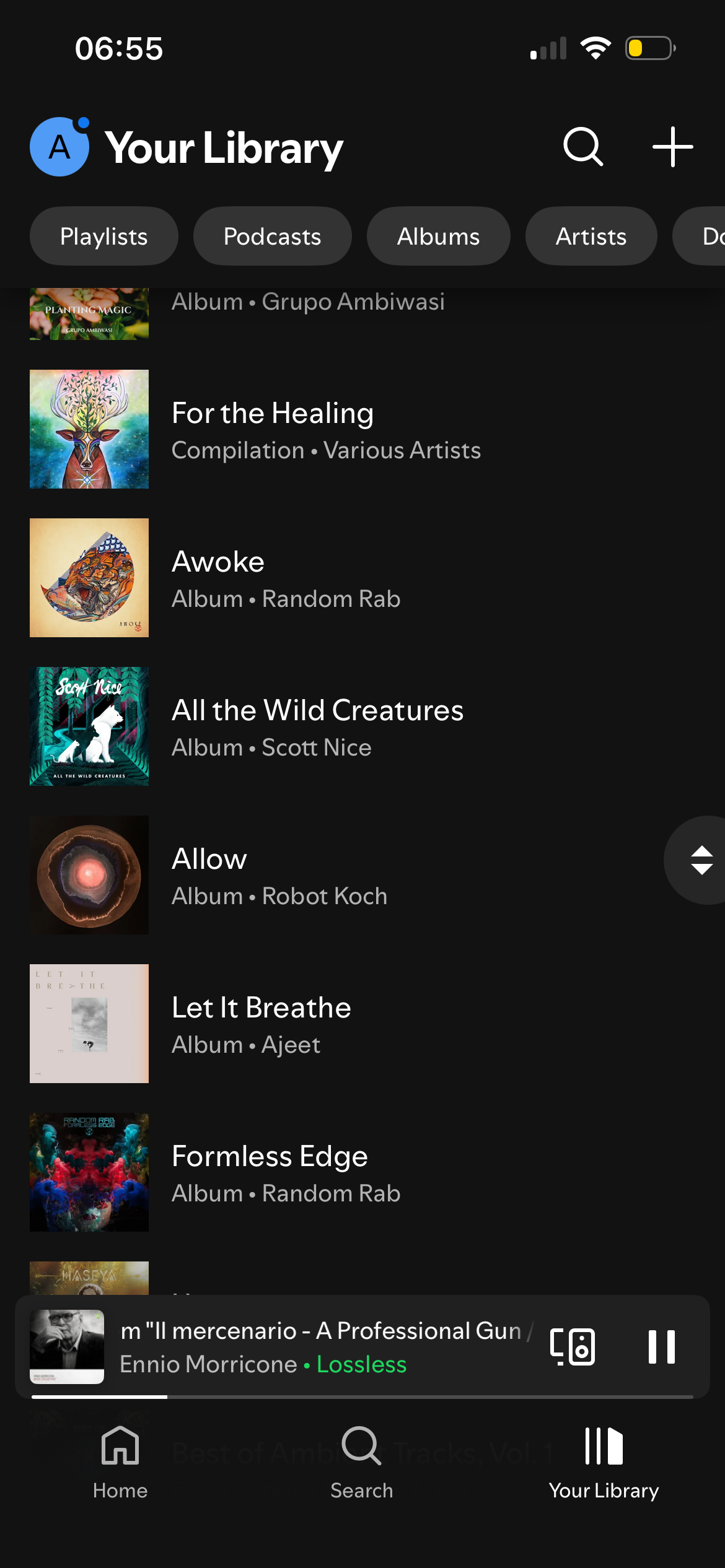Tap the plus icon to create new
This screenshot has height=1568, width=725.
coord(672,147)
